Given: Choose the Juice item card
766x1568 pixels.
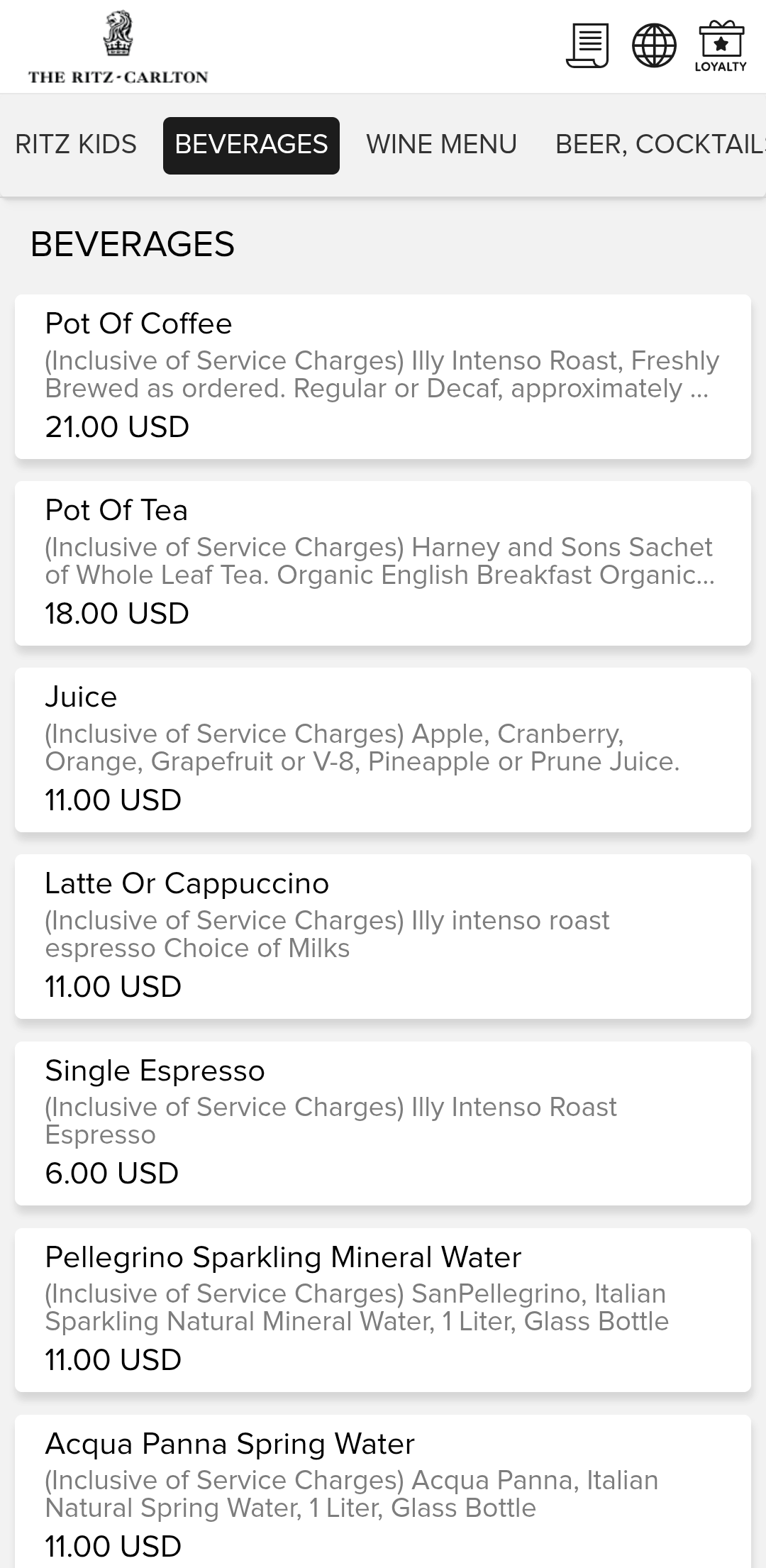Looking at the screenshot, I should click(383, 749).
